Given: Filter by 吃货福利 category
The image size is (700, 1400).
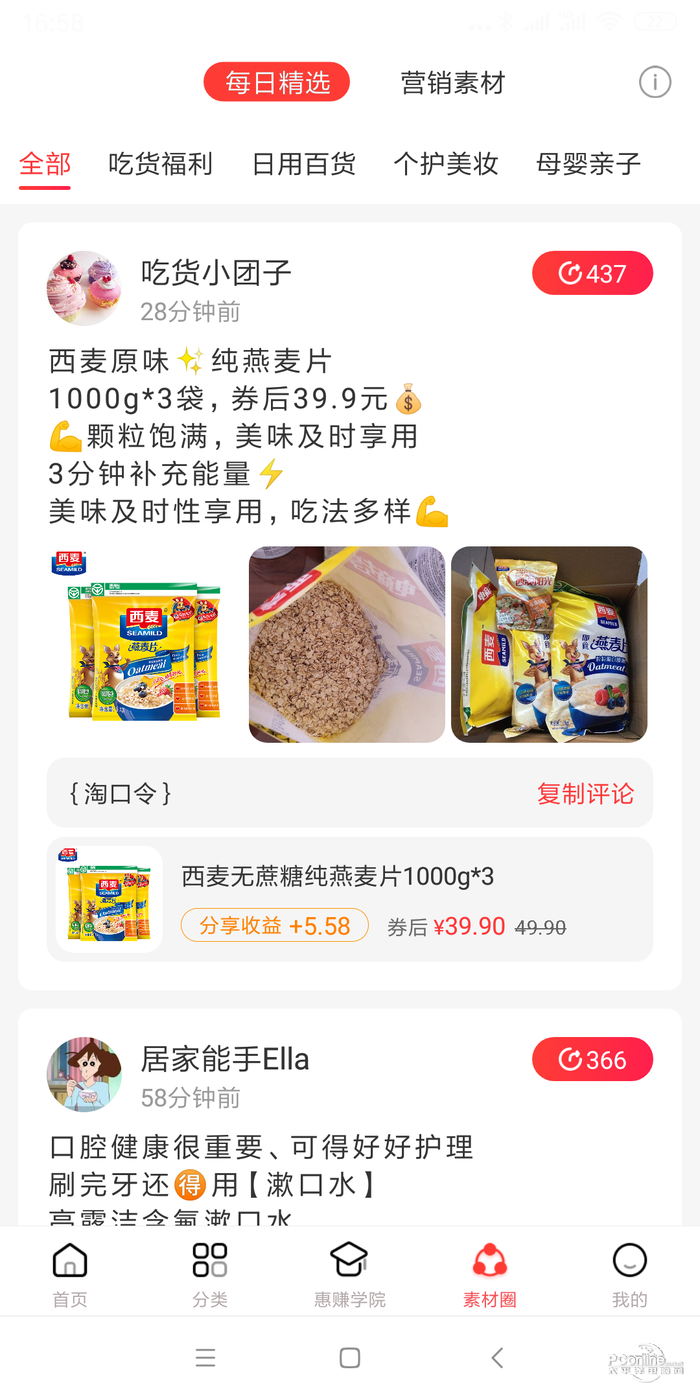Looking at the screenshot, I should pyautogui.click(x=160, y=164).
